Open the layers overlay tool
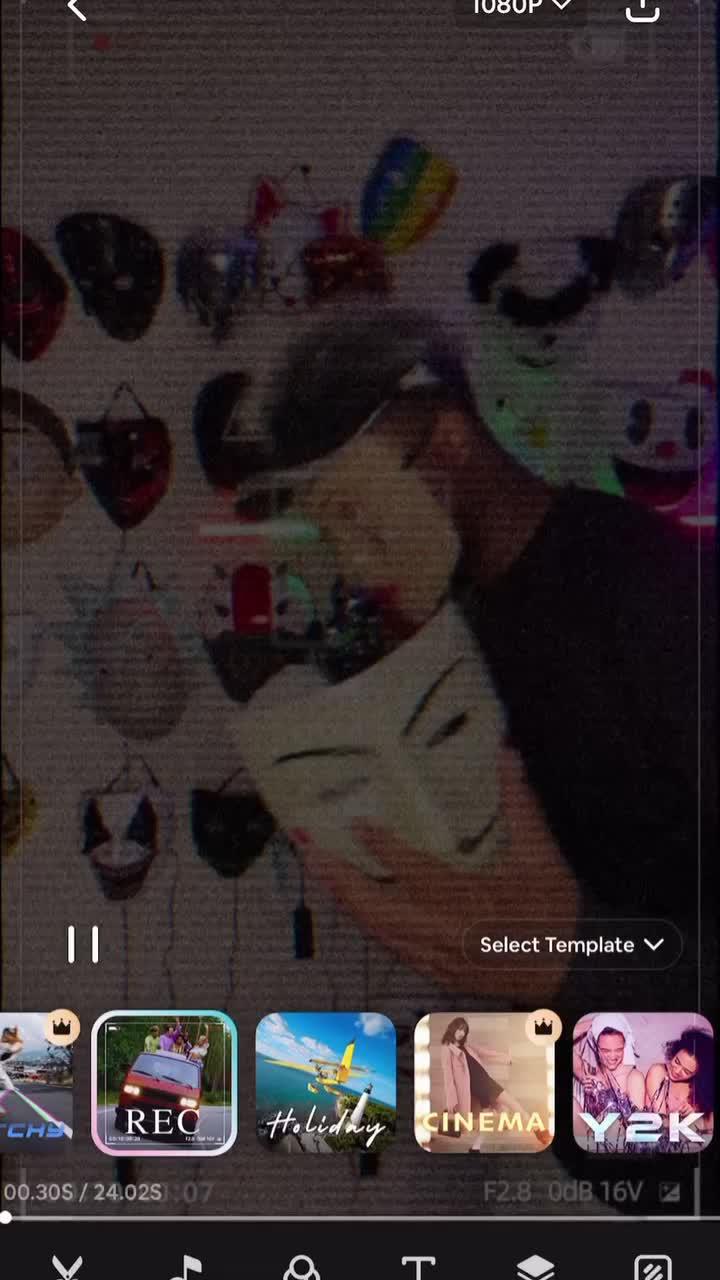720x1280 pixels. tap(535, 1267)
